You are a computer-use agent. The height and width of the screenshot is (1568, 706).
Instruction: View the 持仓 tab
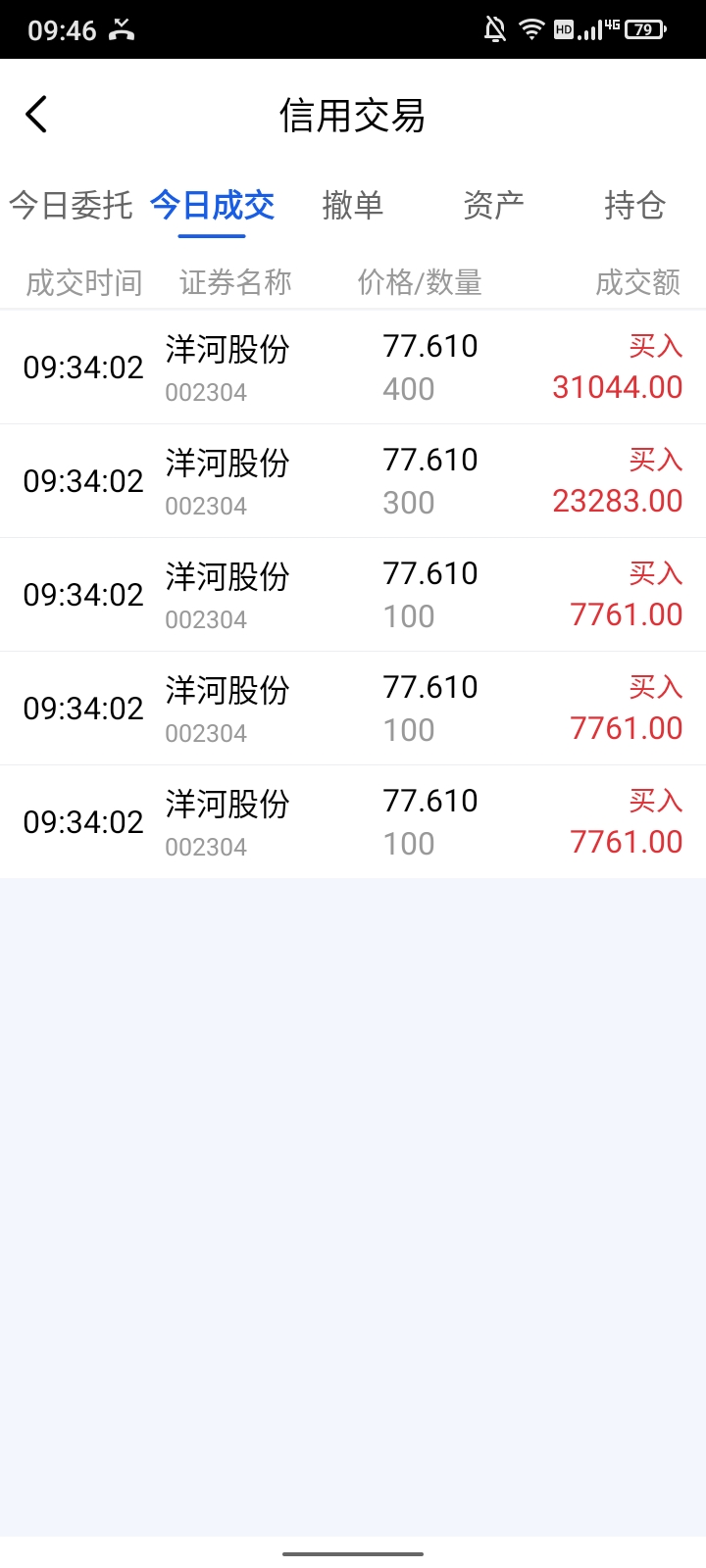[x=634, y=206]
